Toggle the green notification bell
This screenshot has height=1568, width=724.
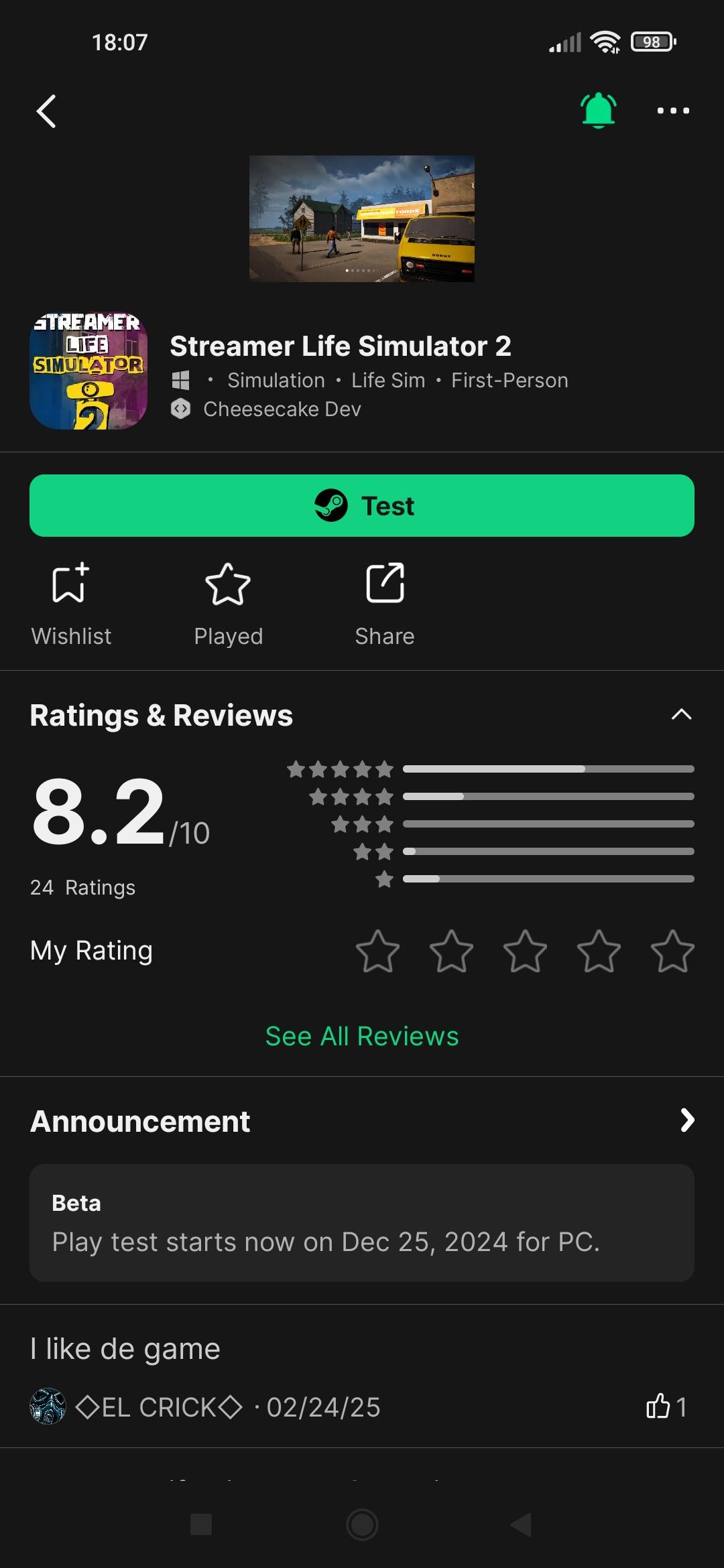point(598,110)
